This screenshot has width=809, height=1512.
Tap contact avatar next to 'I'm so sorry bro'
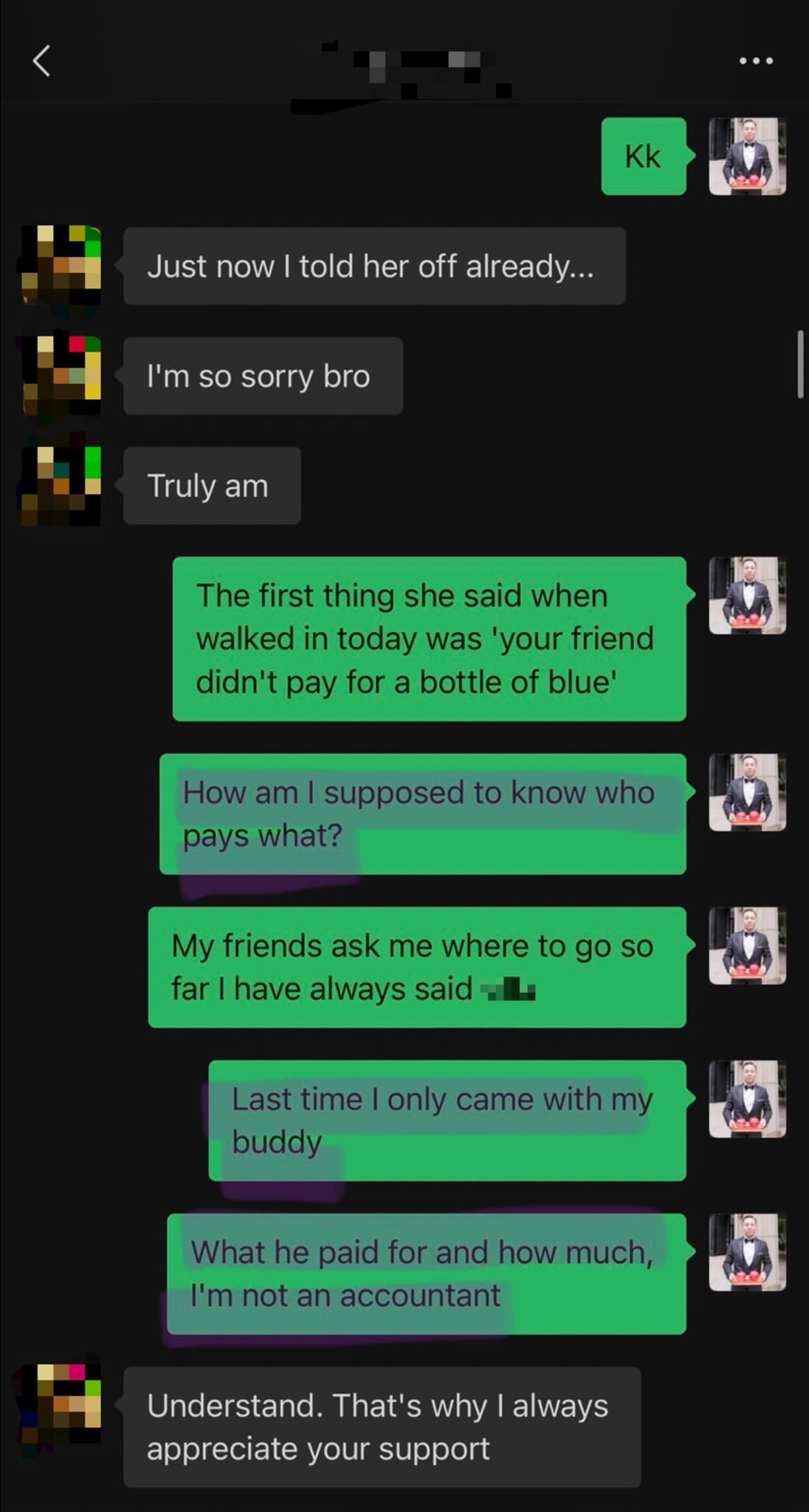pos(61,375)
